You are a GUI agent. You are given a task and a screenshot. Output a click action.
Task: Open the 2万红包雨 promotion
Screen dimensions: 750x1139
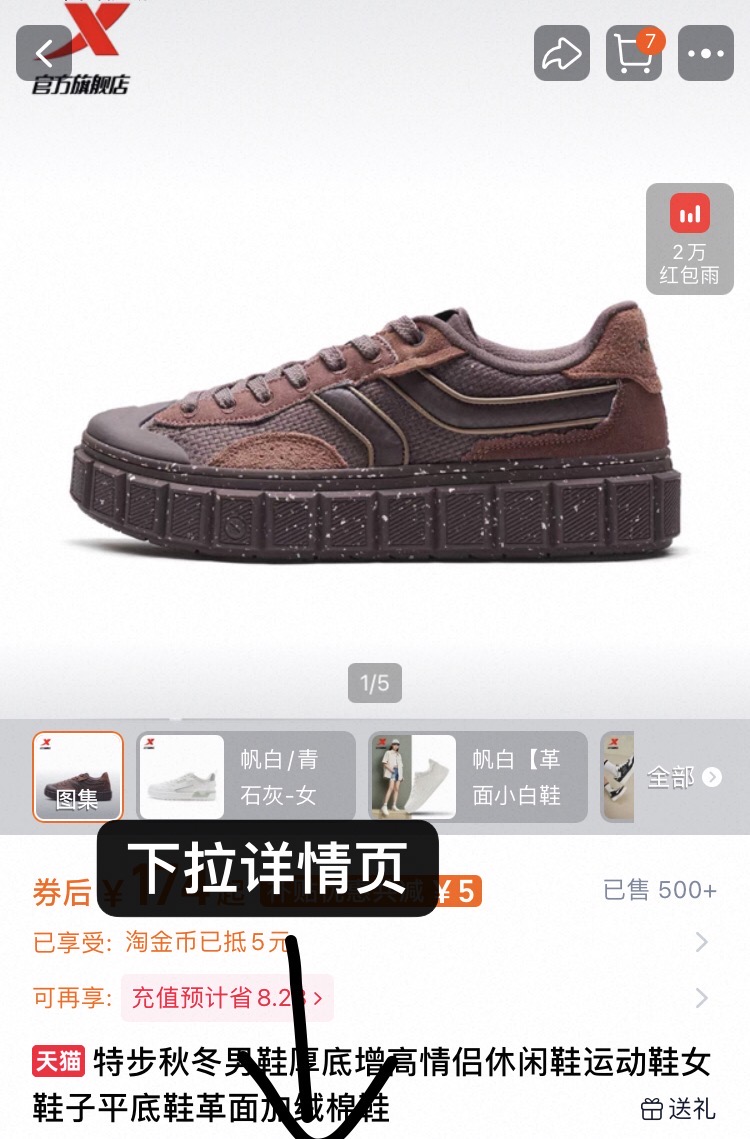point(689,238)
